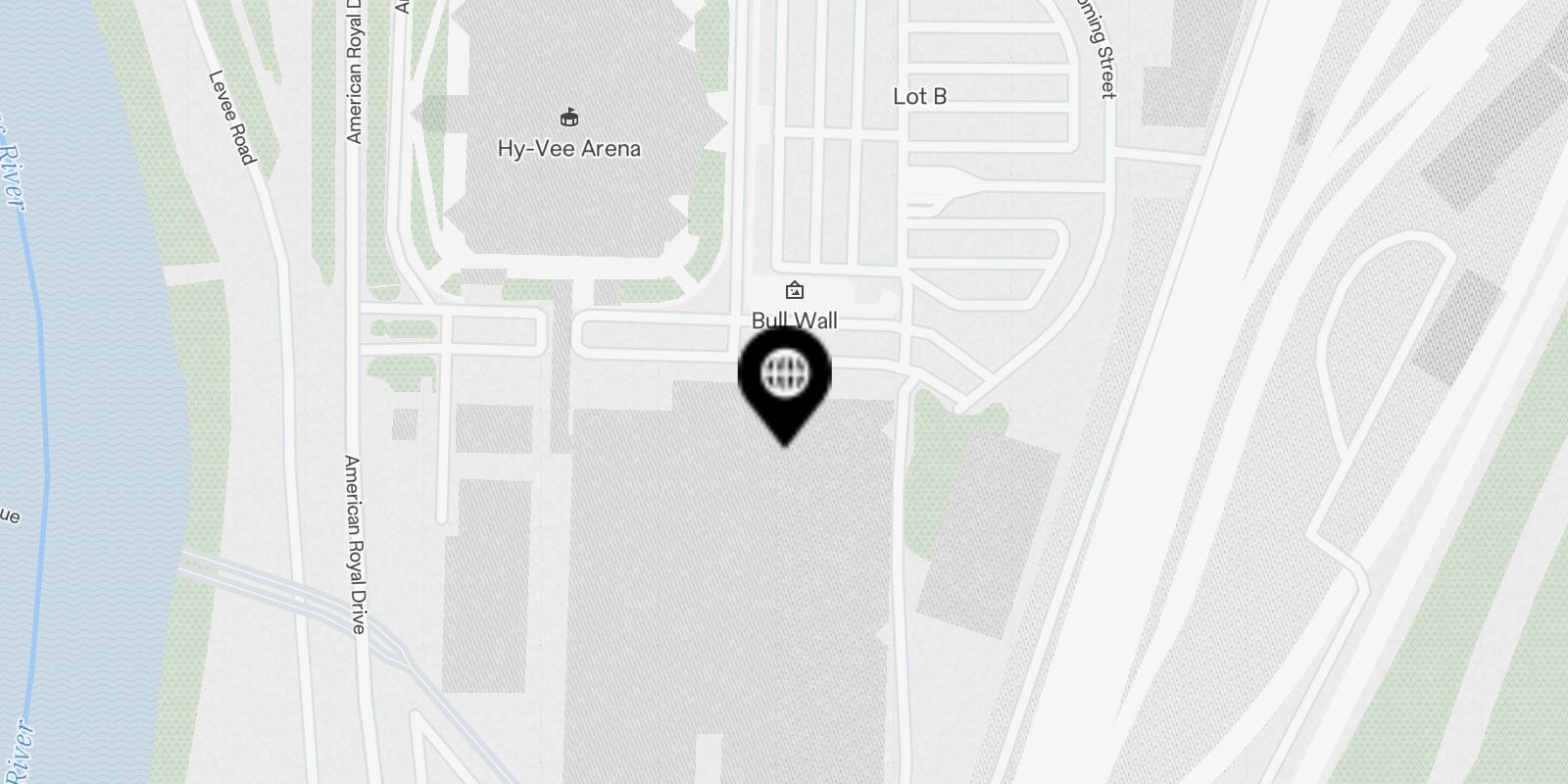Screen dimensions: 1568x784
Task: Open the Bull Wall point of interest
Action: coord(795,290)
